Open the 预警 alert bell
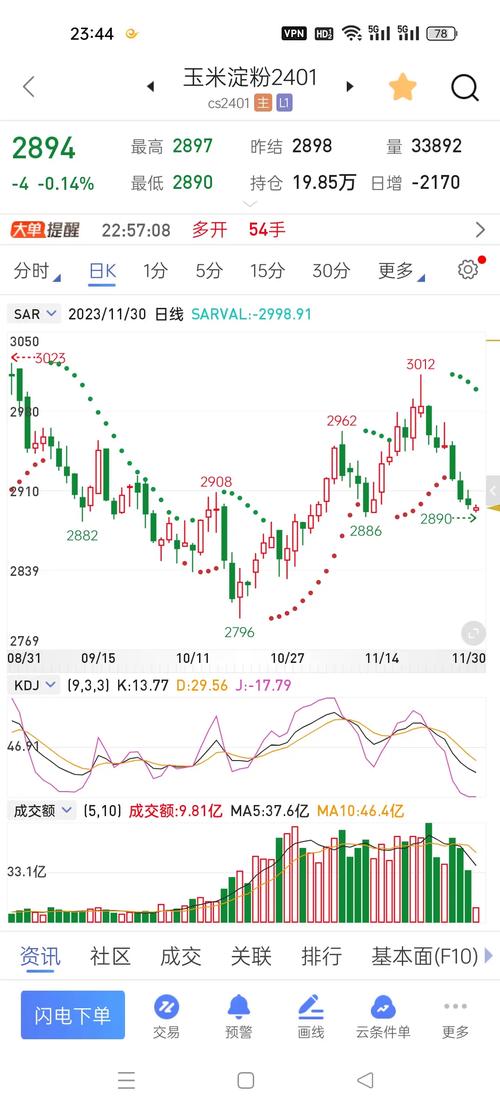500x1111 pixels. pos(239,1016)
